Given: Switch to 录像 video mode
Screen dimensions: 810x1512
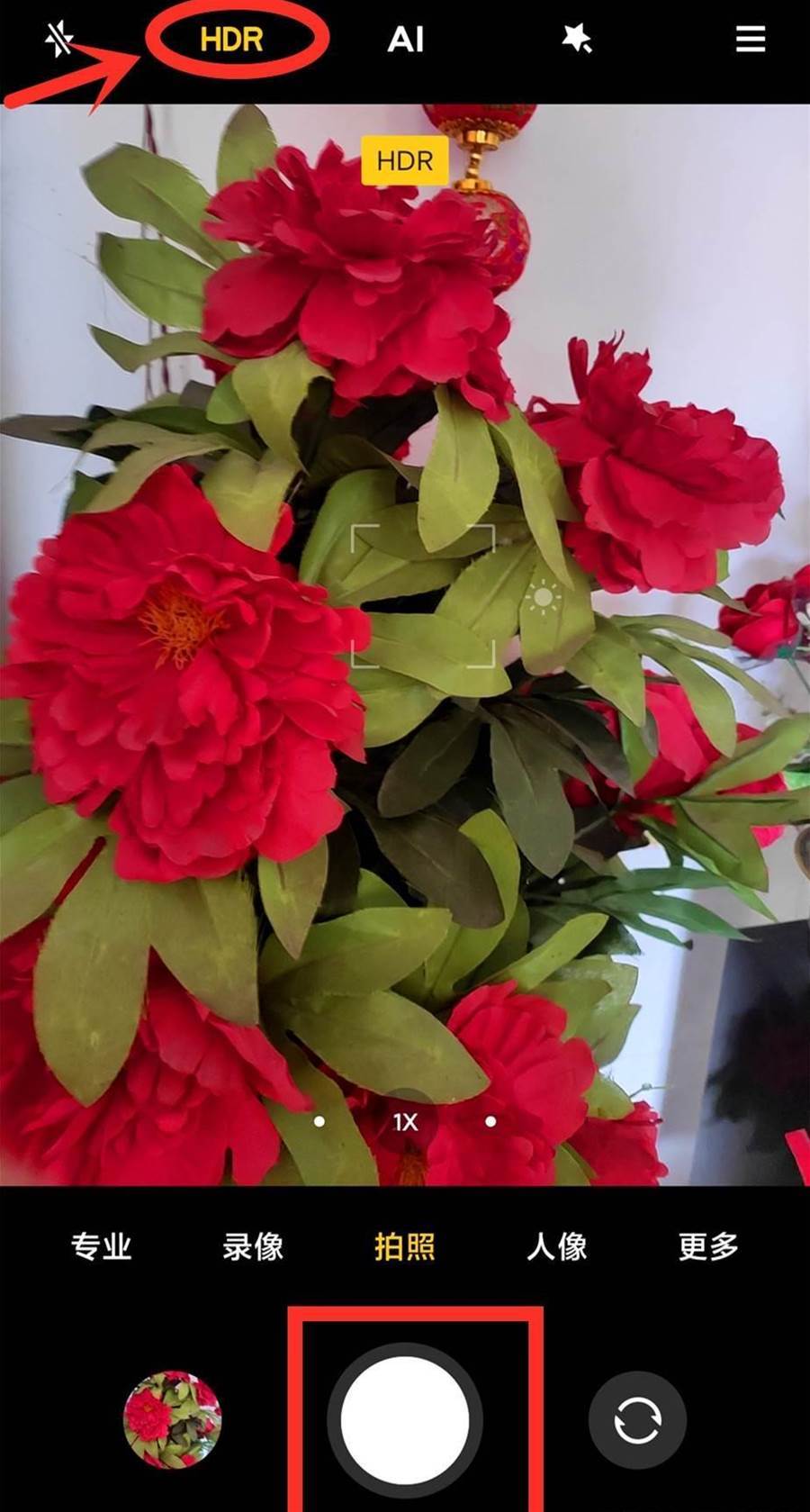Looking at the screenshot, I should point(253,1247).
